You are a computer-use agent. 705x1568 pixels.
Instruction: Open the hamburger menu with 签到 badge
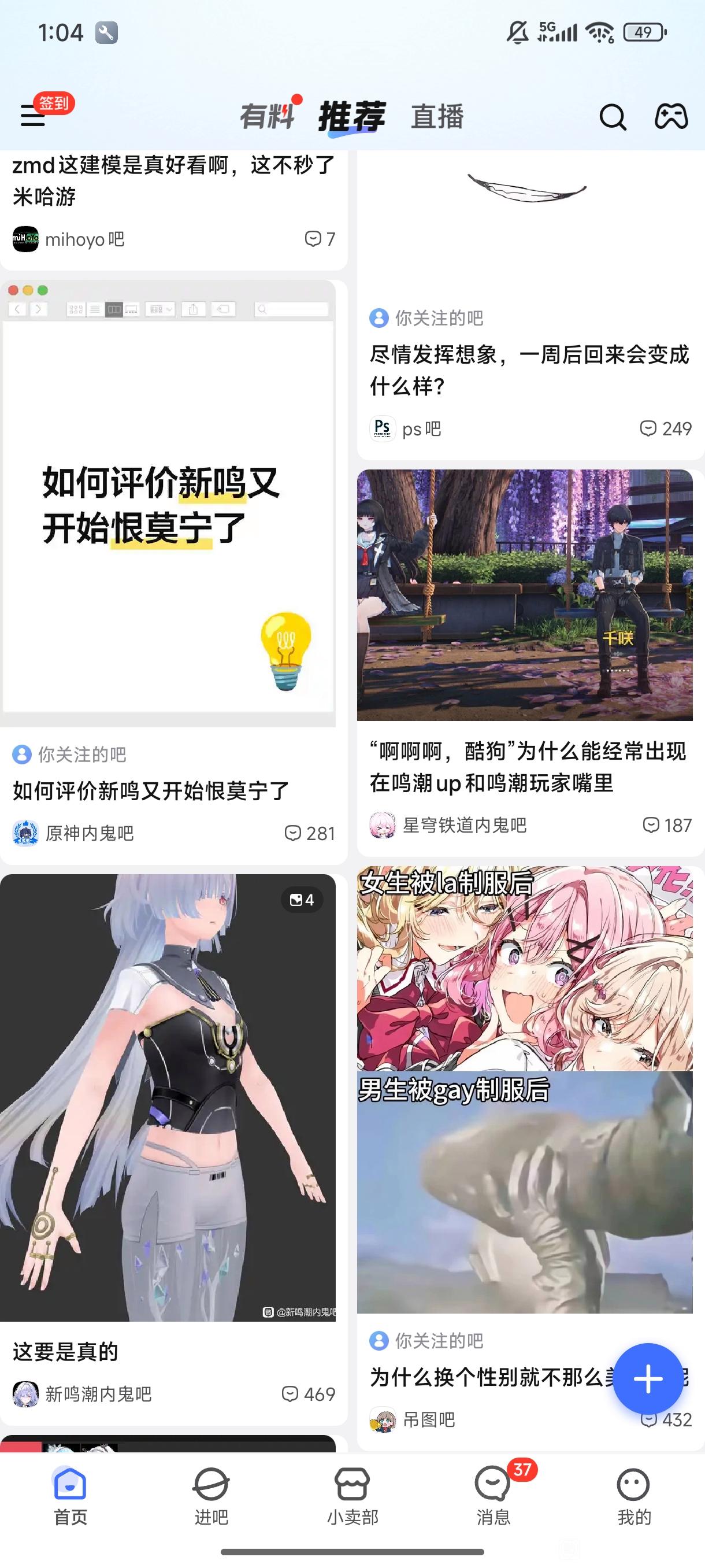tap(34, 115)
